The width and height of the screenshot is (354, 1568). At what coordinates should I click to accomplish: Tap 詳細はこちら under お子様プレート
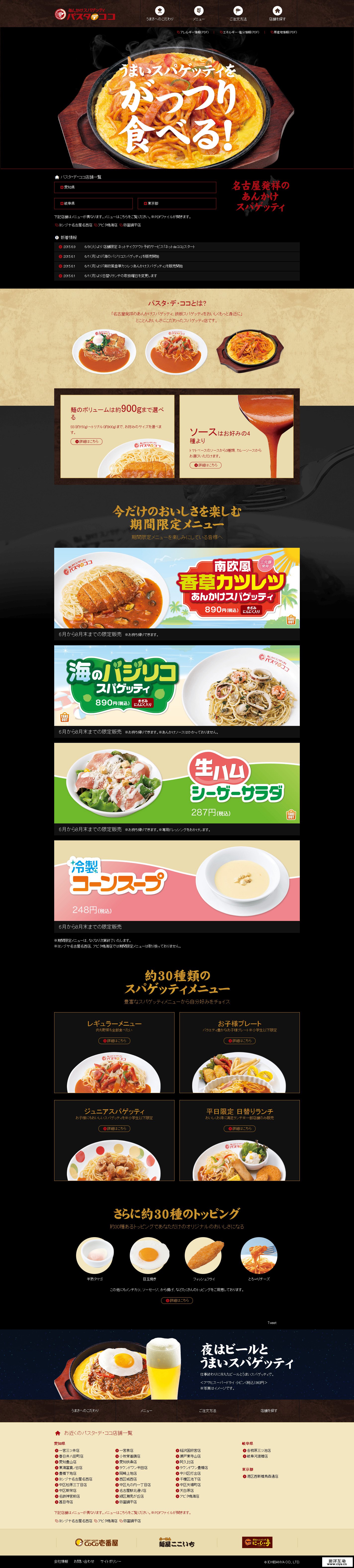[239, 1041]
